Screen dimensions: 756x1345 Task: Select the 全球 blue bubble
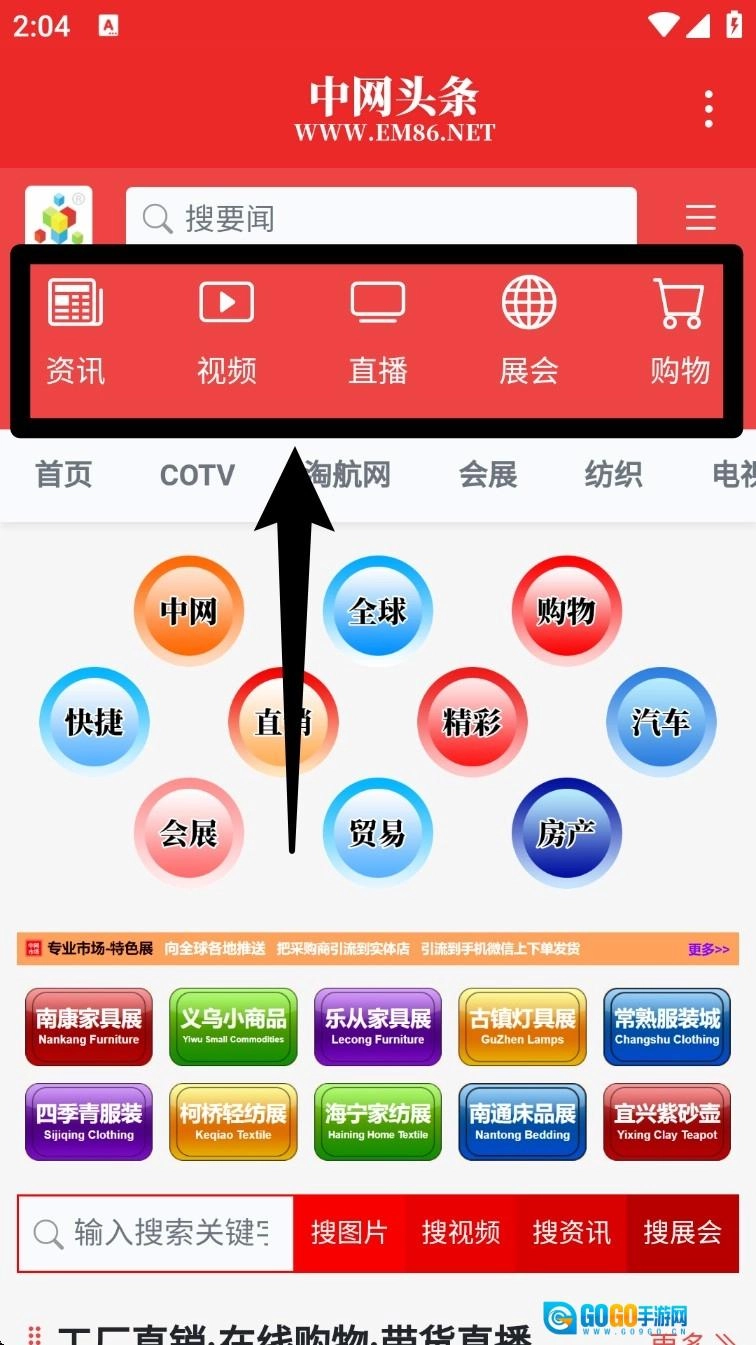(x=377, y=611)
